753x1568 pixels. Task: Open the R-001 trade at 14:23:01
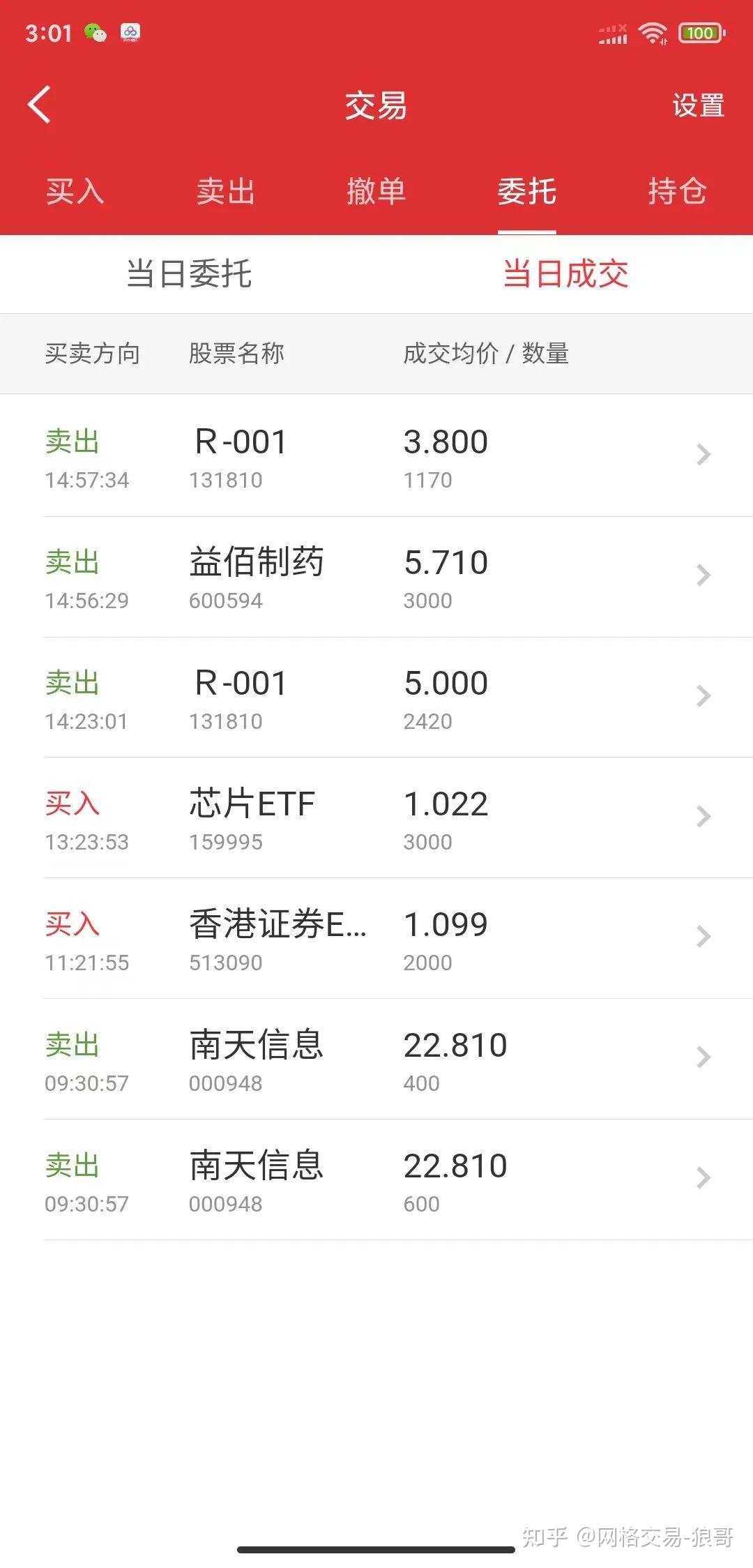coord(376,698)
